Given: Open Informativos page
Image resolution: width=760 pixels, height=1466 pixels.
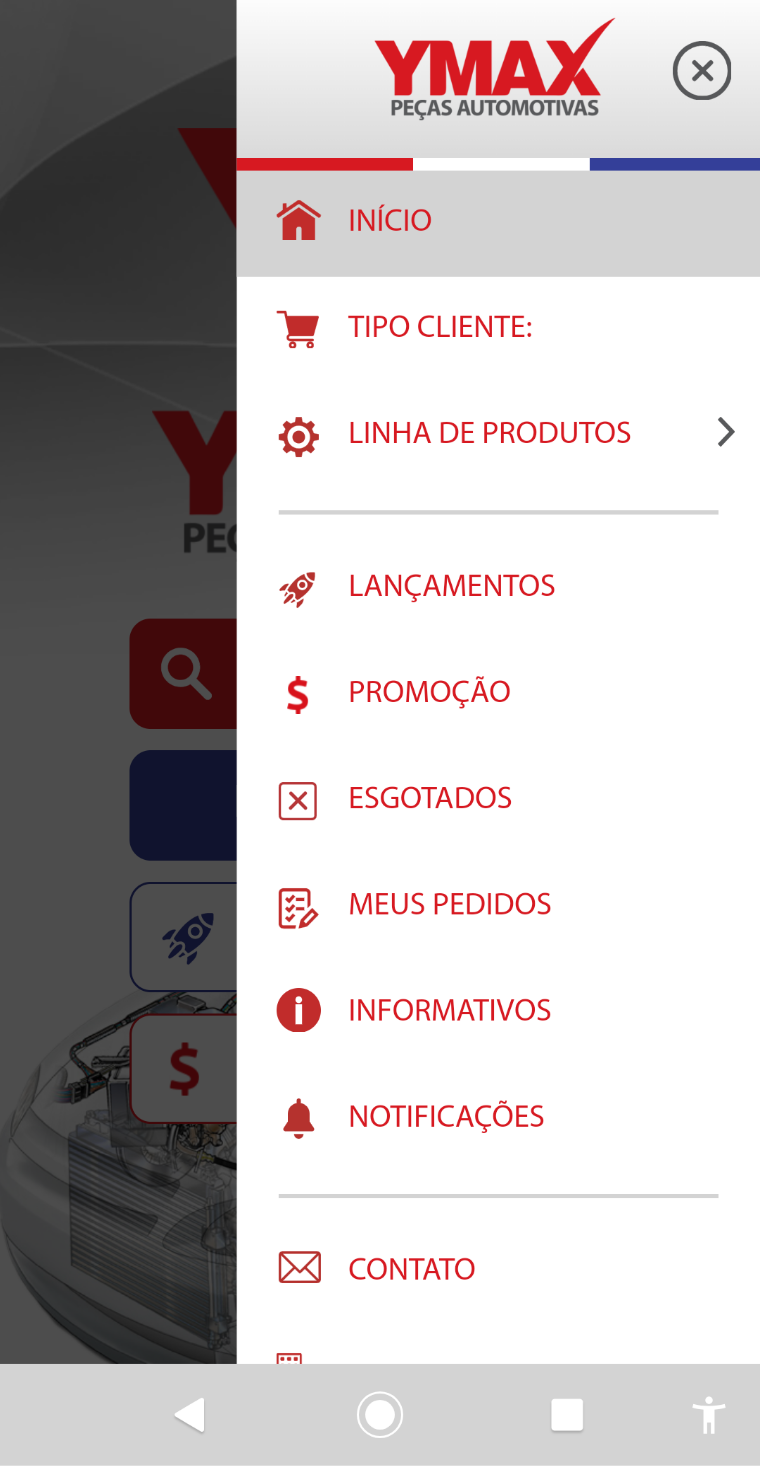Looking at the screenshot, I should [449, 1010].
